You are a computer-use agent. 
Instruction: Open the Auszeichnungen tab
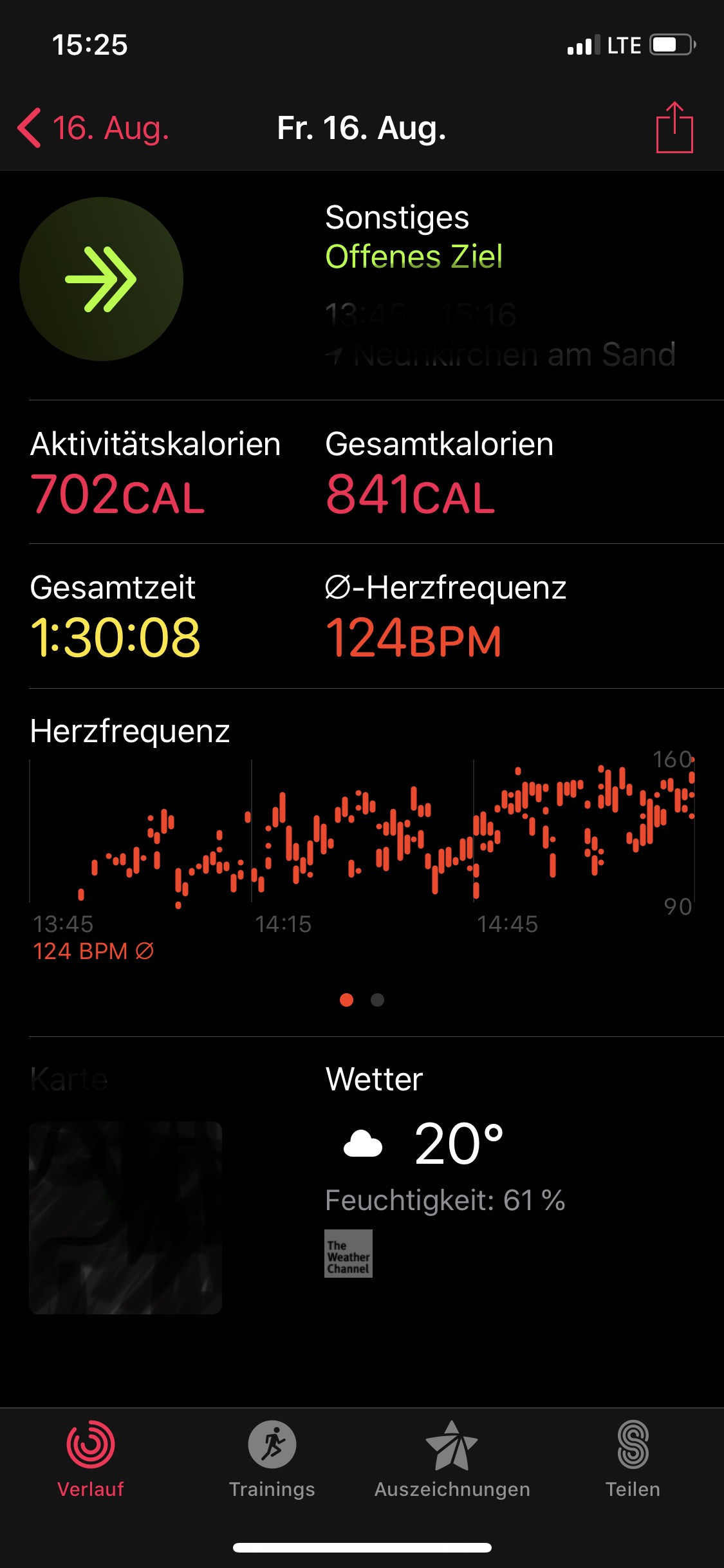pos(452,1457)
